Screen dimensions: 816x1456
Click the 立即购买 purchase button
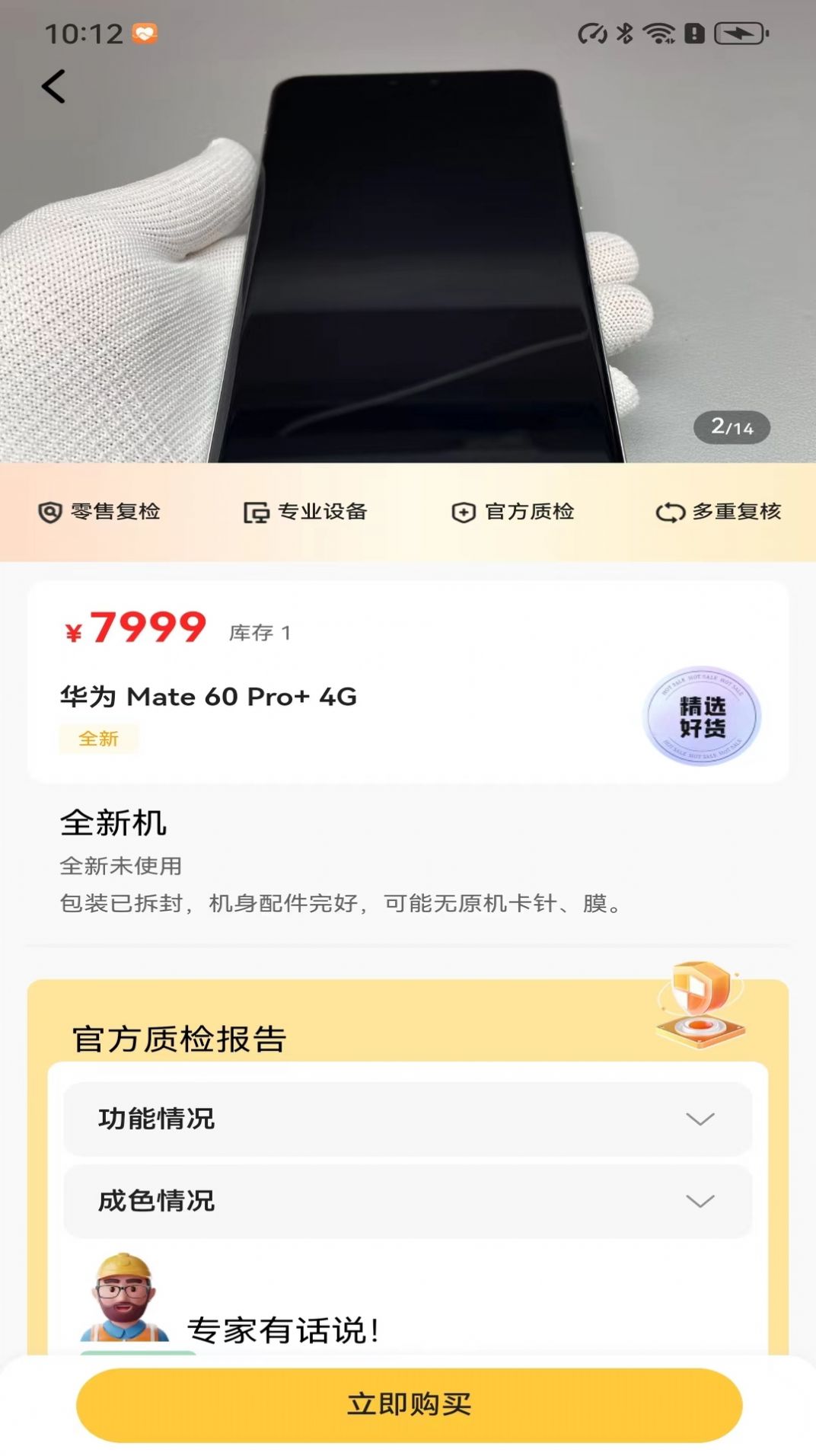coord(408,1406)
